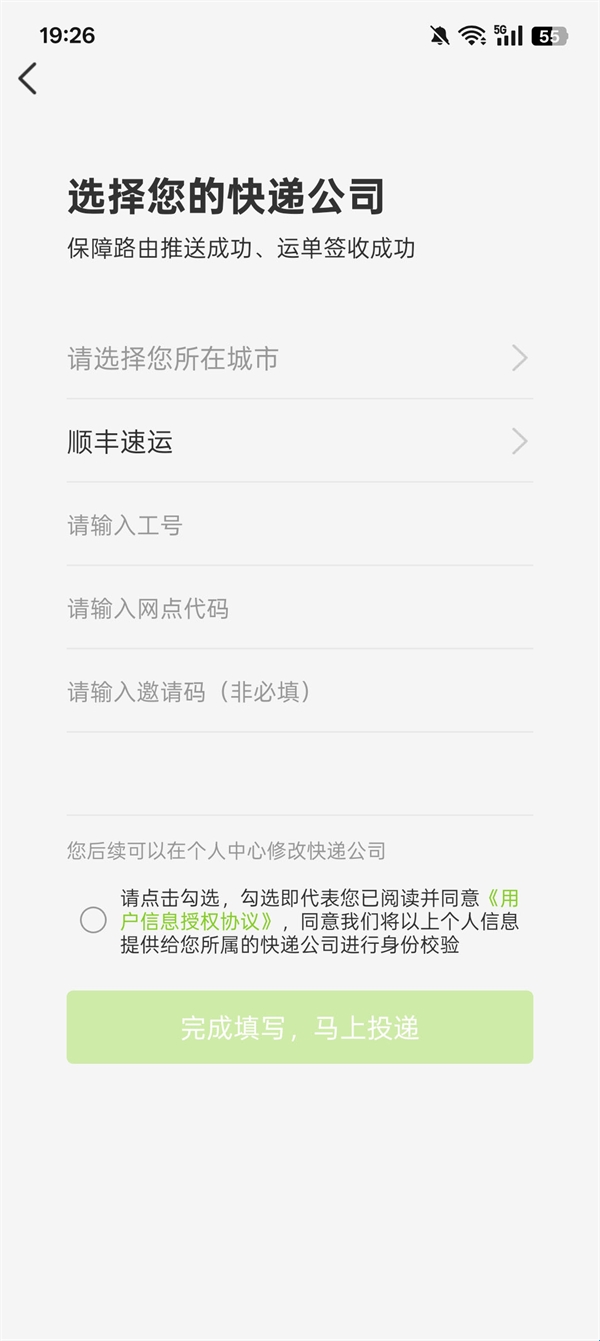The width and height of the screenshot is (600, 1341).
Task: Go back using the top-left arrow
Action: click(28, 78)
